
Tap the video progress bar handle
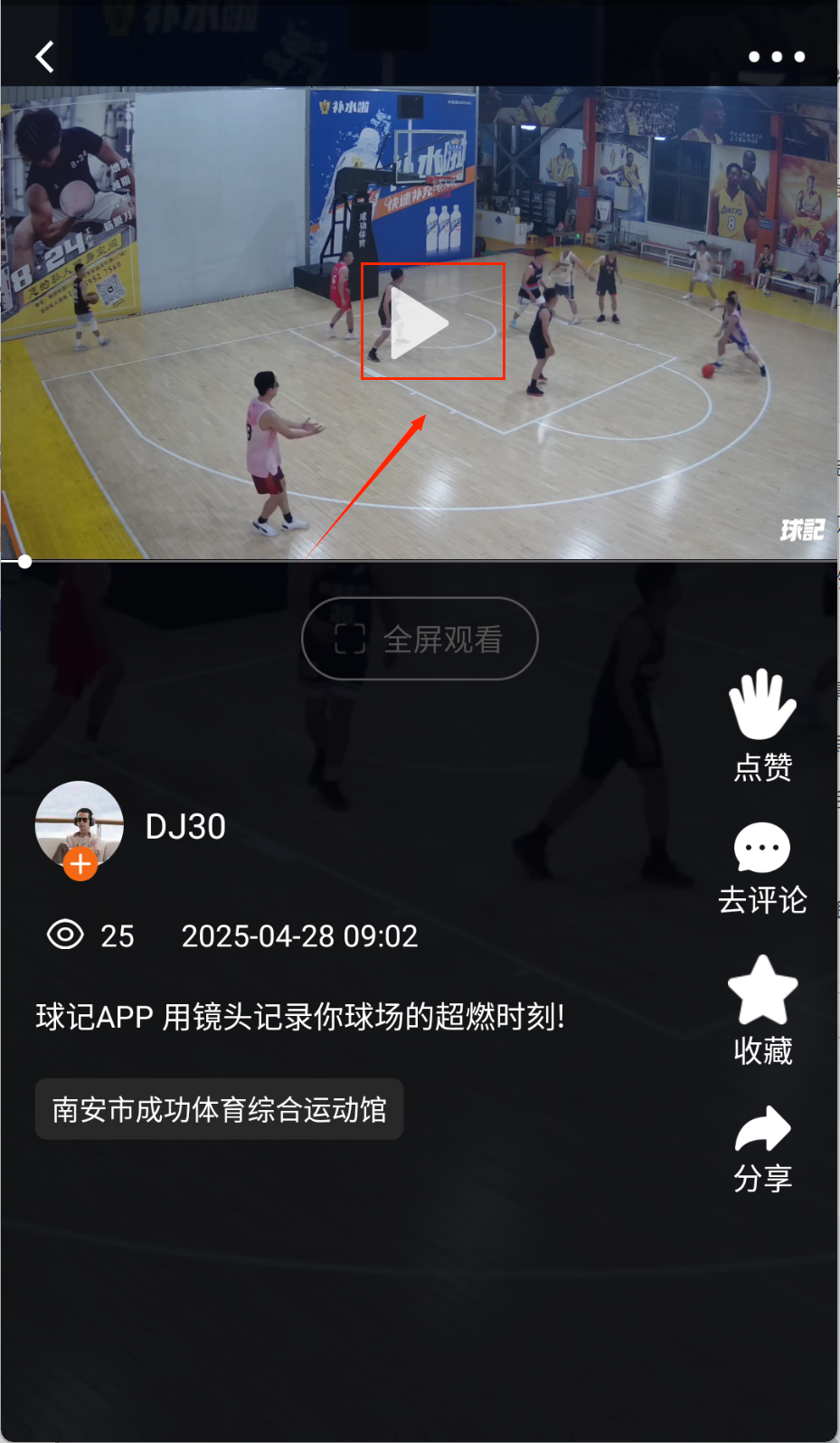(x=24, y=562)
